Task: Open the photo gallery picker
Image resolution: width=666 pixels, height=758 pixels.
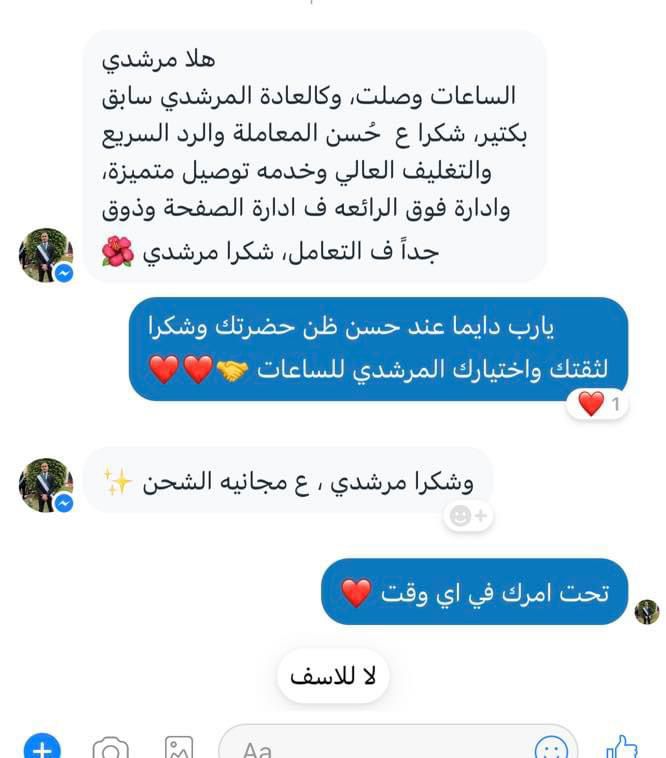Action: click(179, 747)
